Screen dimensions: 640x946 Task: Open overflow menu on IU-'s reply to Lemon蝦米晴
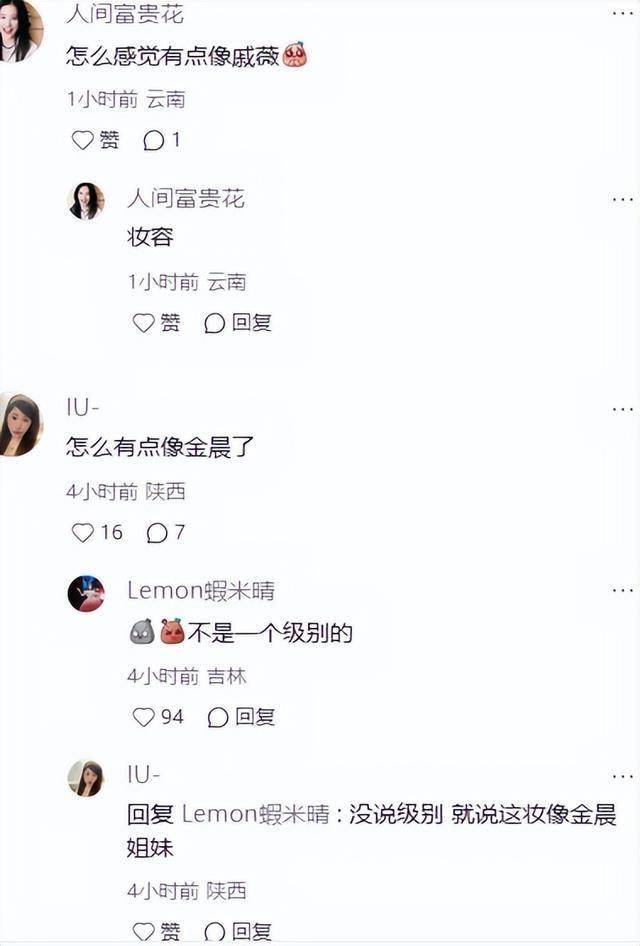coord(622,775)
